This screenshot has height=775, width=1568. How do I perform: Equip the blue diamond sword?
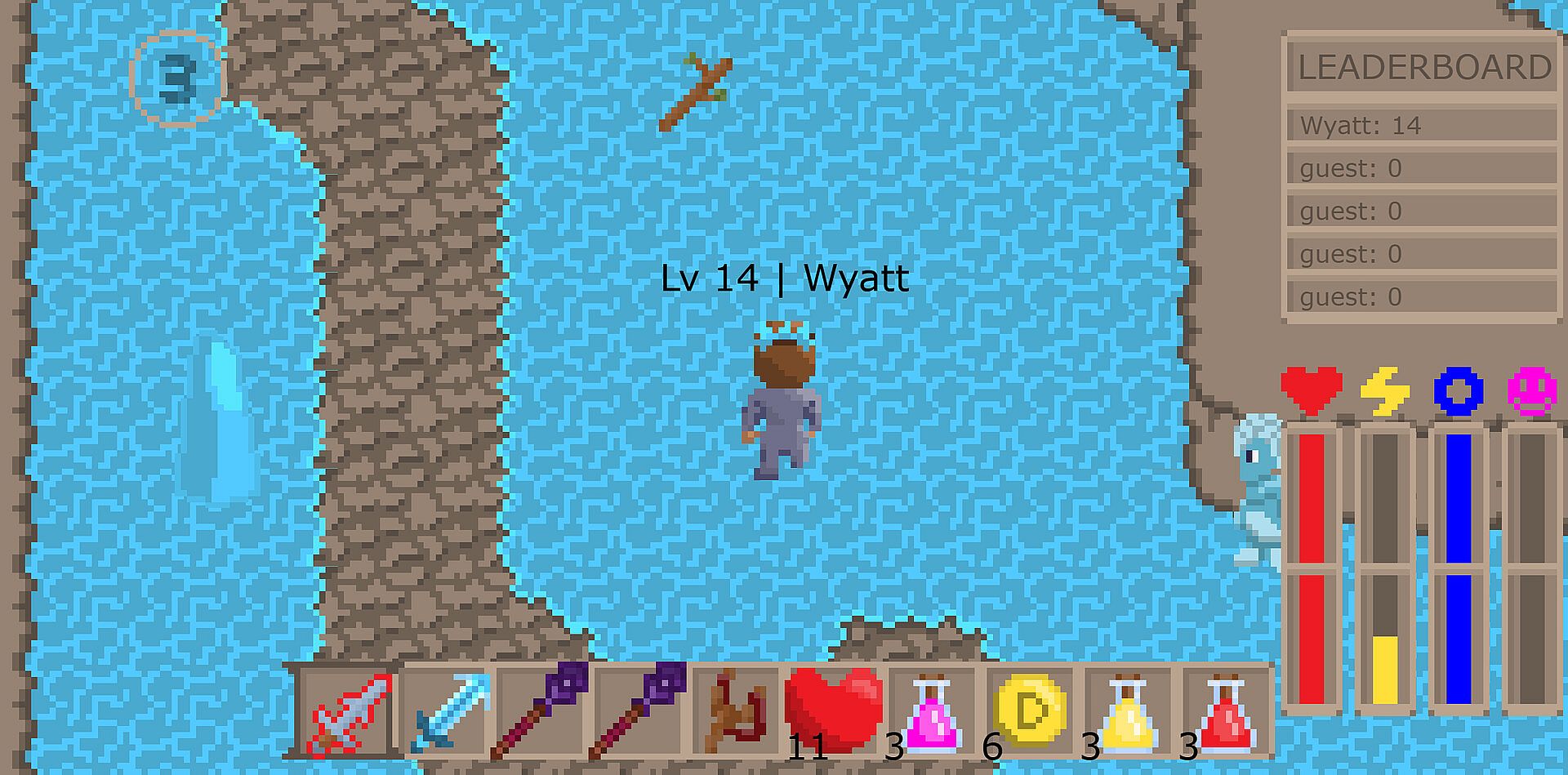(448, 712)
